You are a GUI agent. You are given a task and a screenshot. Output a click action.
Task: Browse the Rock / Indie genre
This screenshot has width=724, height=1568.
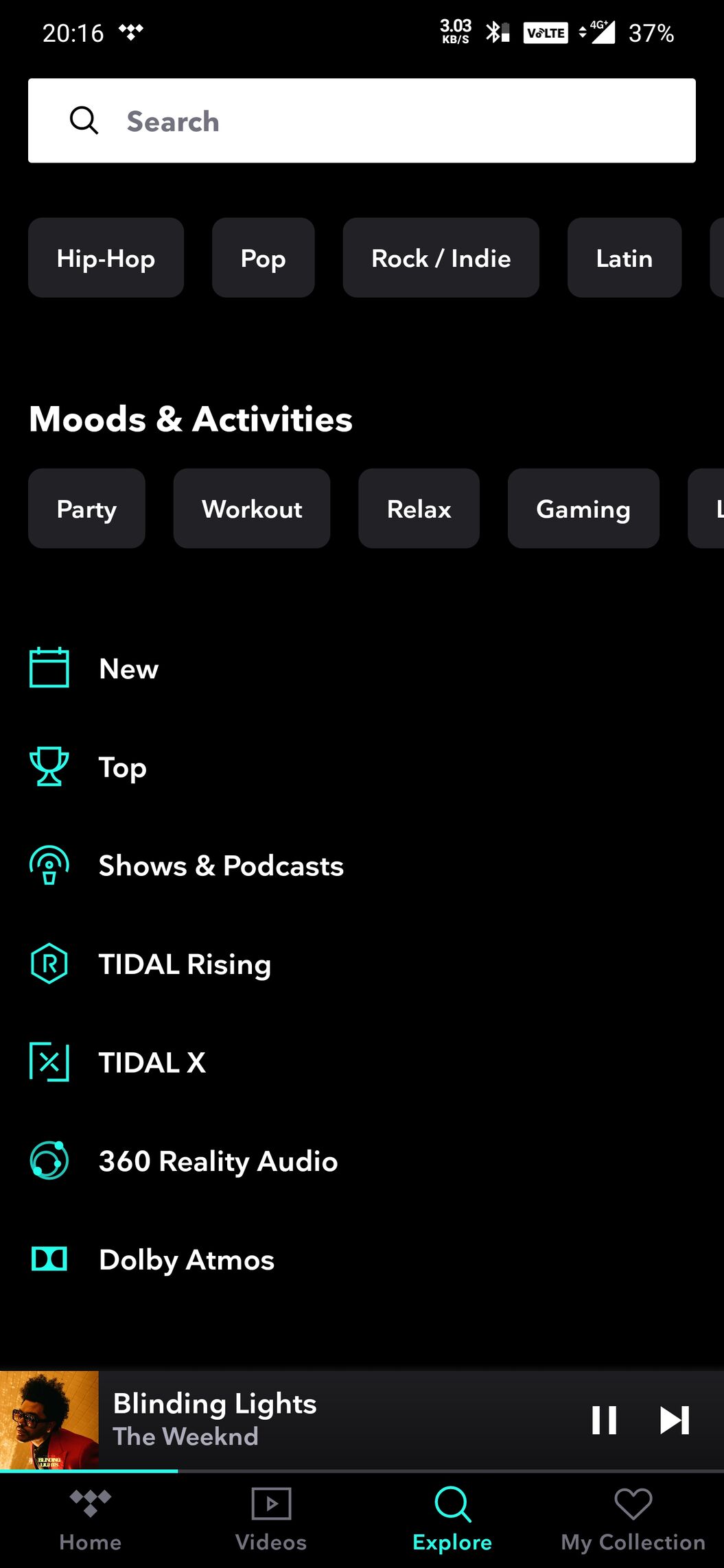pos(441,258)
